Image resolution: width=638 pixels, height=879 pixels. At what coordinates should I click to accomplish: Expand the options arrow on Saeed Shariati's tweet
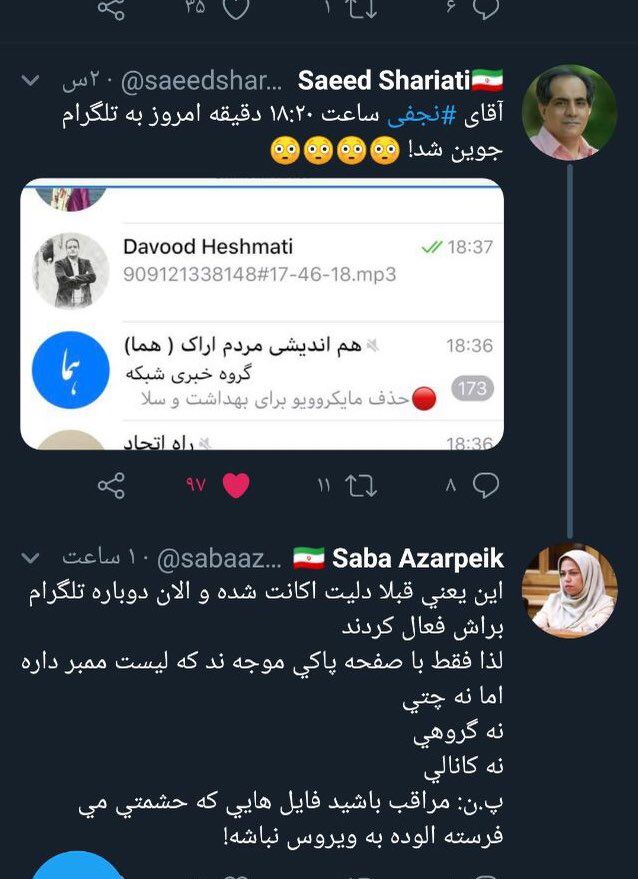(31, 80)
